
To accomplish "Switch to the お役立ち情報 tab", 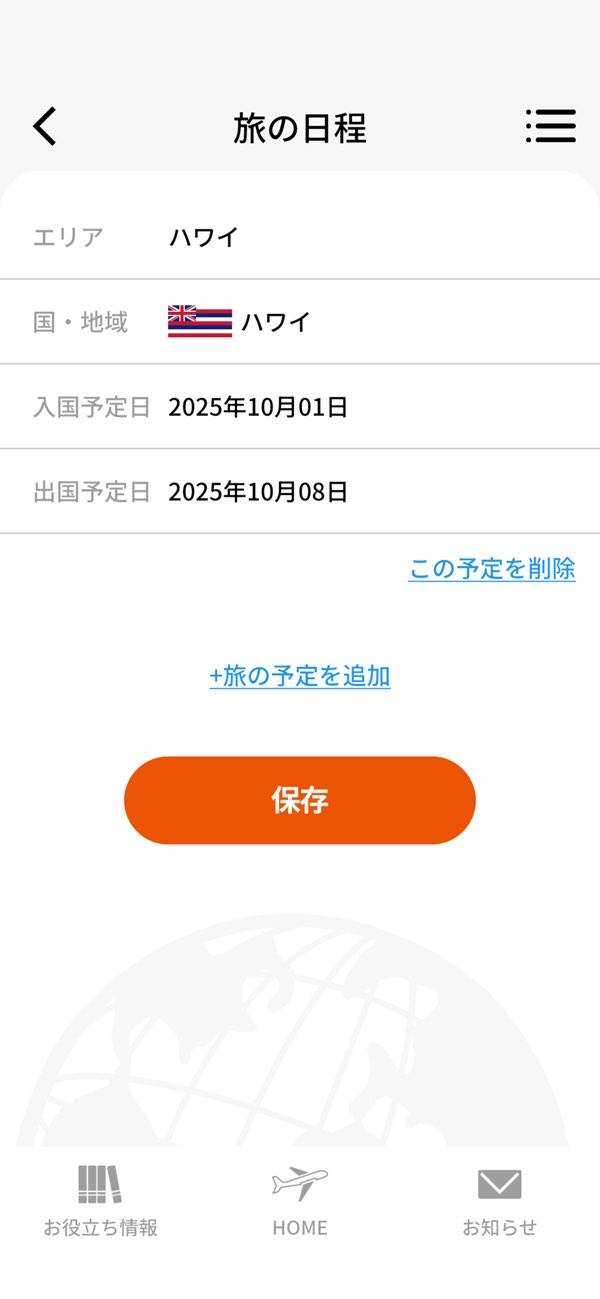I will point(100,1201).
